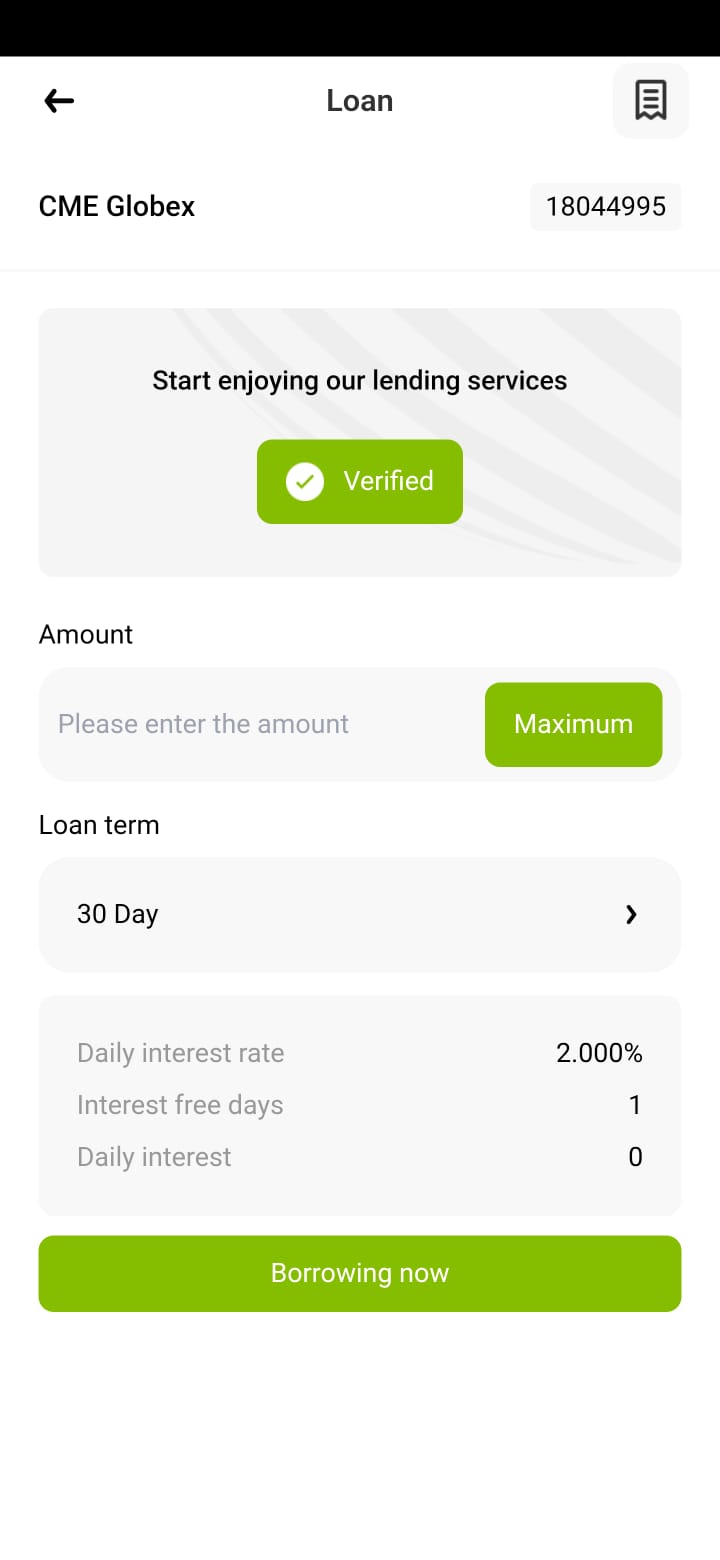This screenshot has width=720, height=1560.
Task: Tap Borrowing now to submit
Action: (x=360, y=1273)
